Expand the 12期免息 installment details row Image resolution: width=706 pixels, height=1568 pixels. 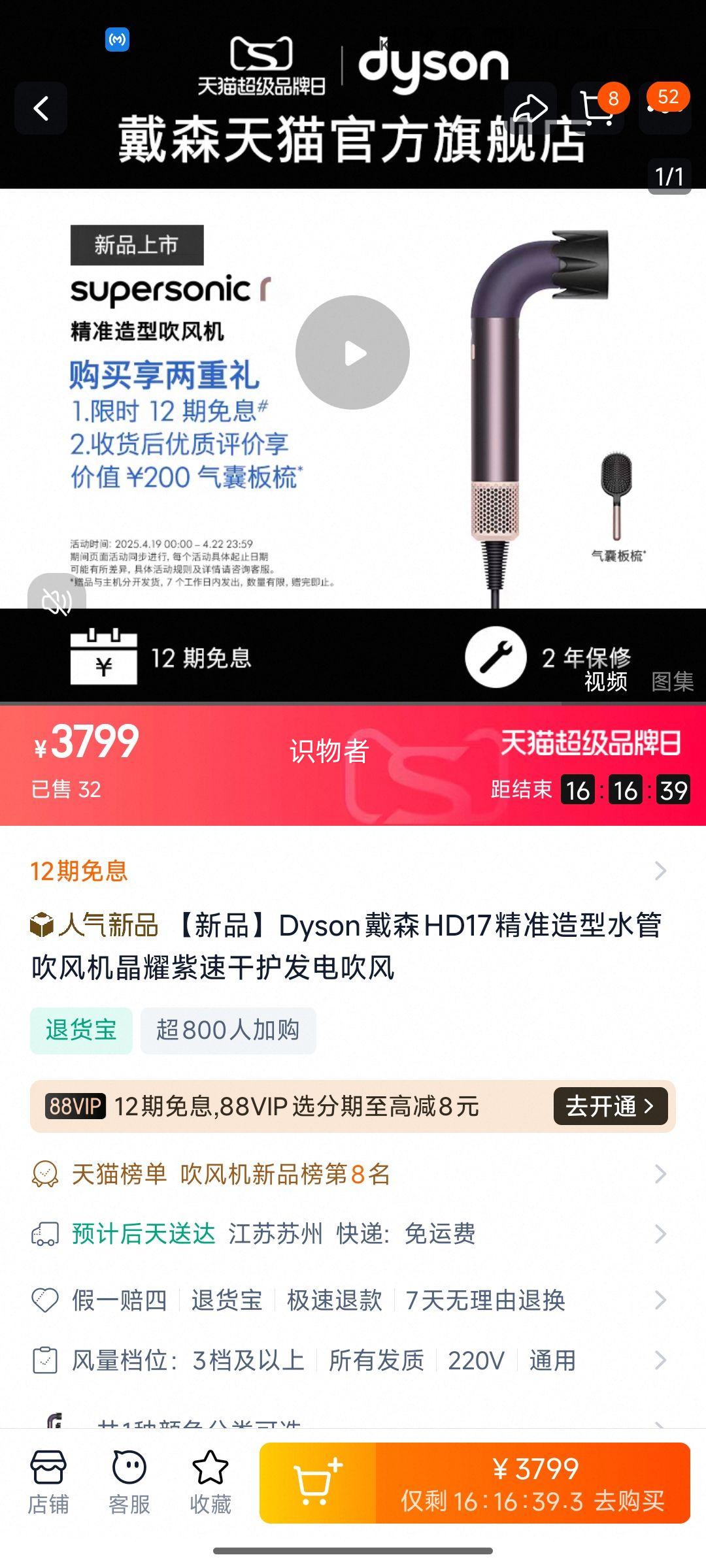[353, 870]
